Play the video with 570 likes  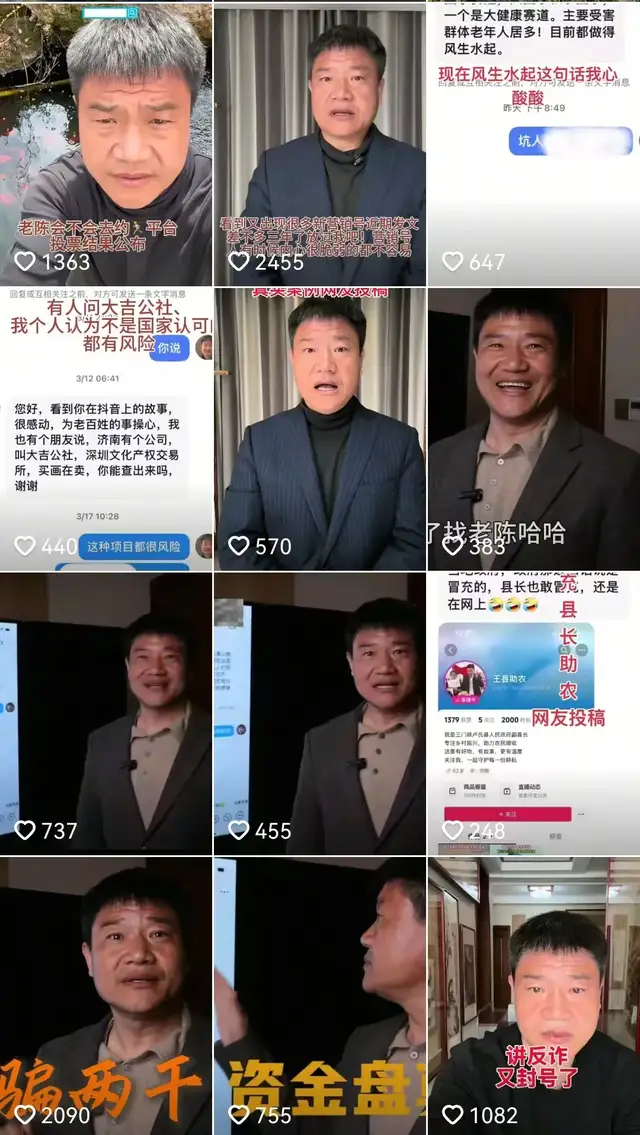tap(320, 428)
